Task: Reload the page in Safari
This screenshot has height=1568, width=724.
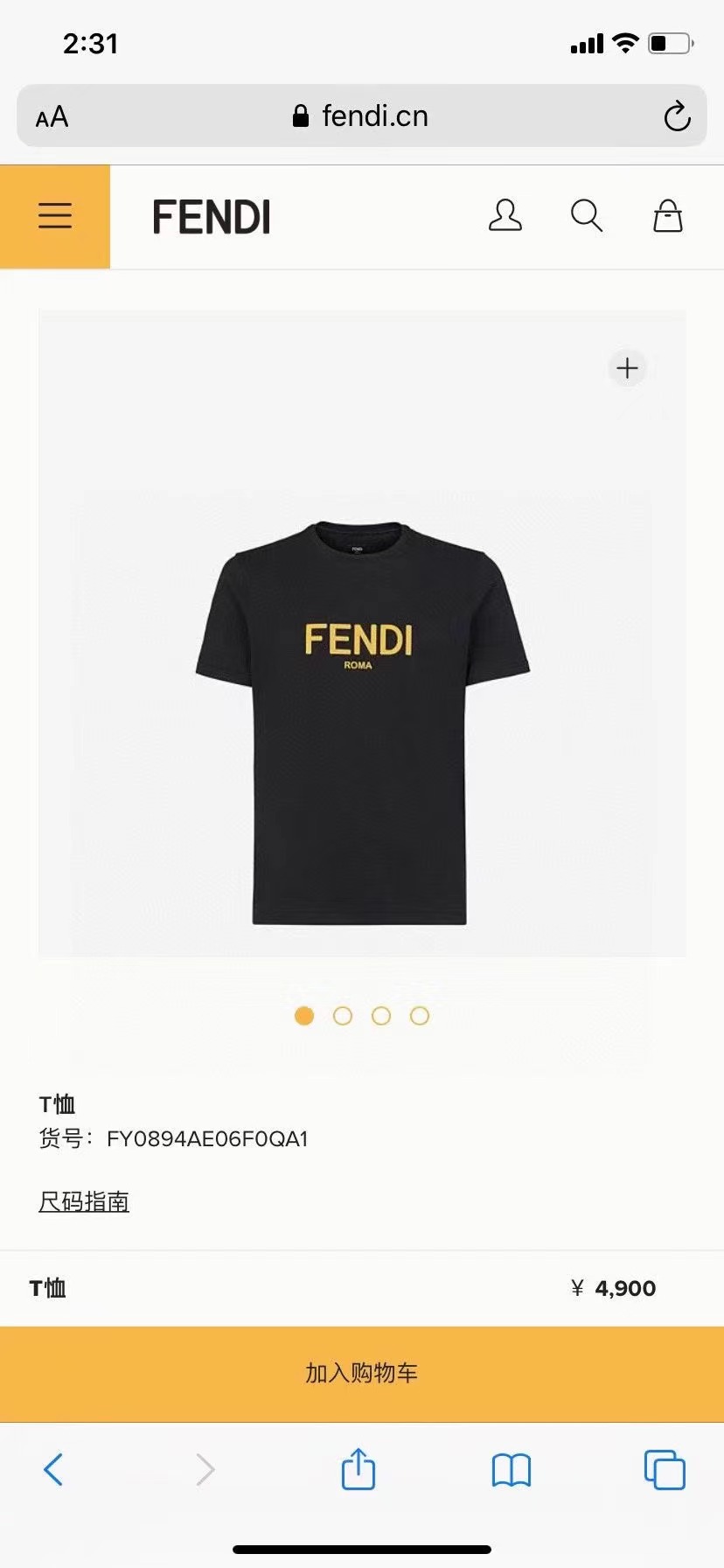Action: point(677,116)
